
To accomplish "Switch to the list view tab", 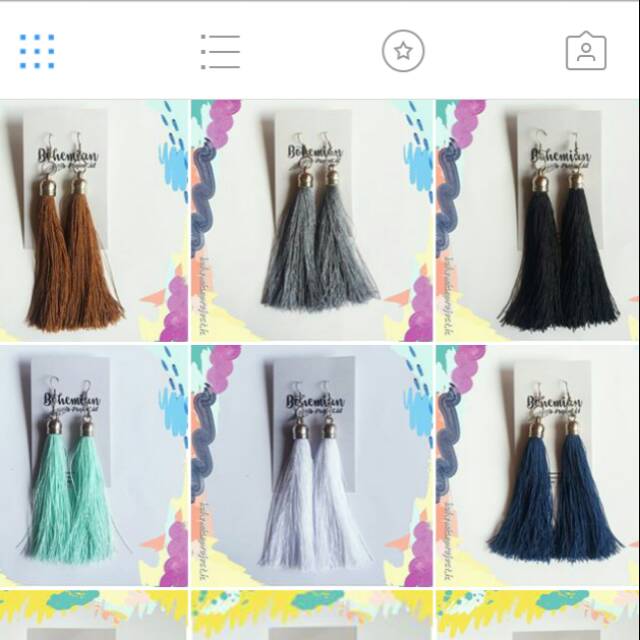I will (220, 51).
